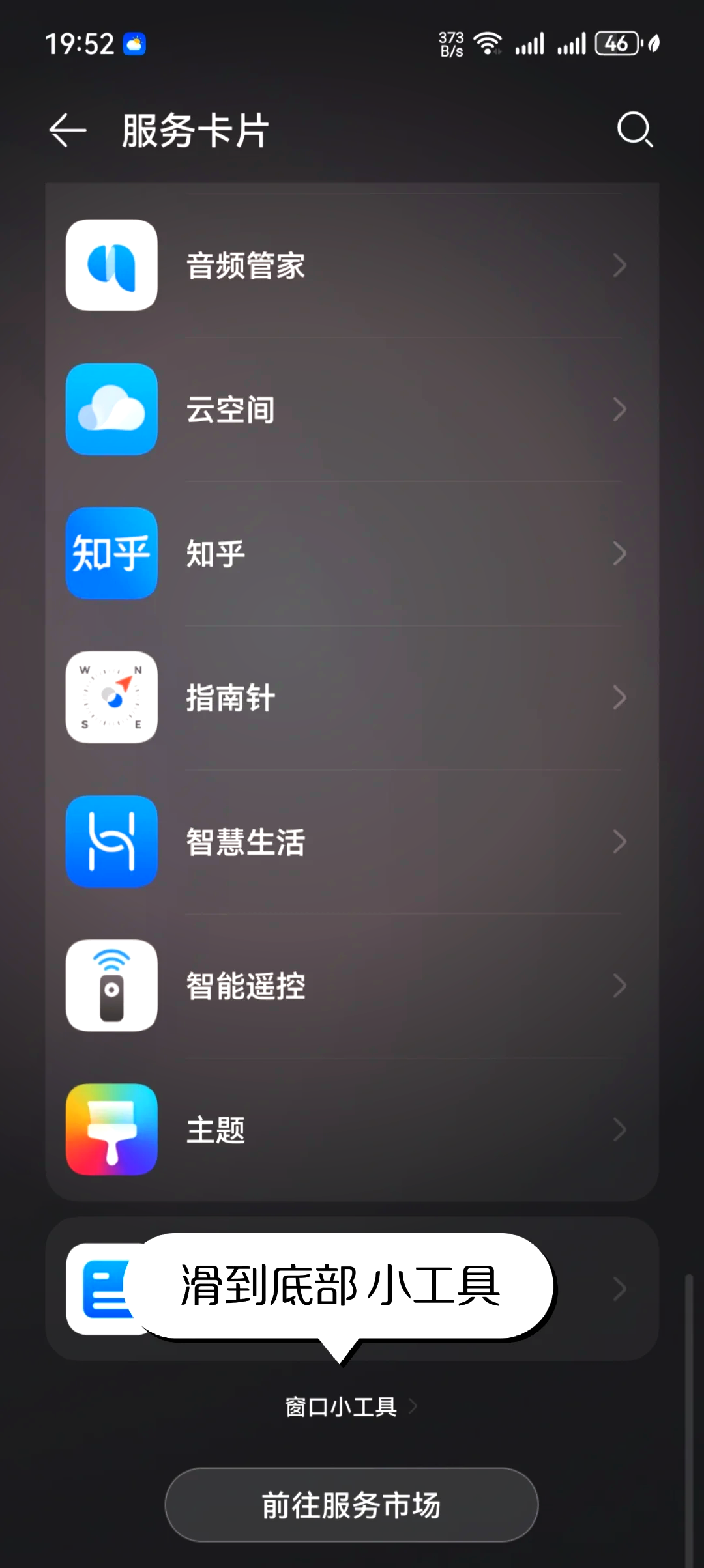
Task: Select the 智能遥控 remote icon
Action: pos(111,986)
